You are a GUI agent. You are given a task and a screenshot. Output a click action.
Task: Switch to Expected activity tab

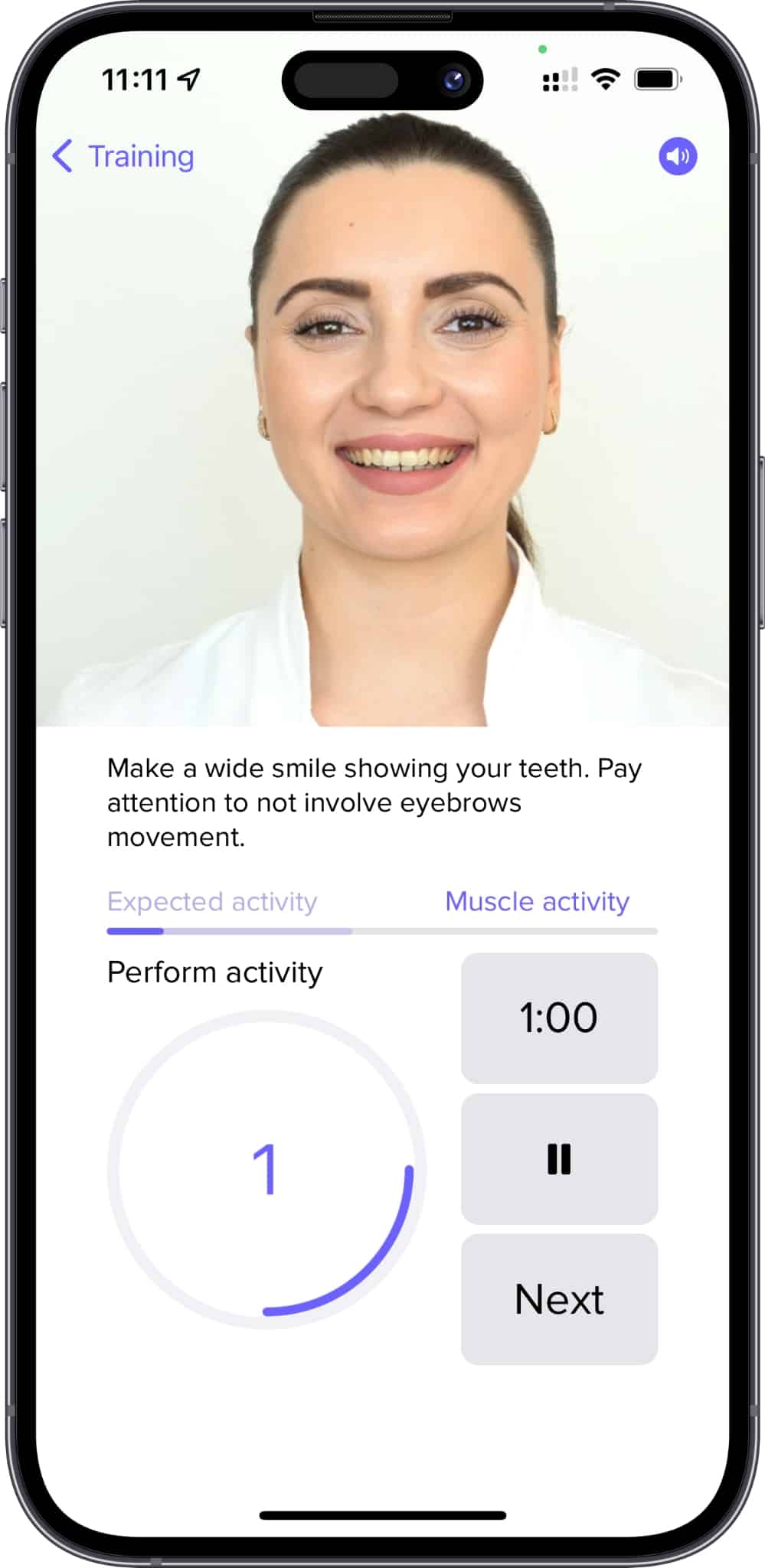(x=212, y=902)
